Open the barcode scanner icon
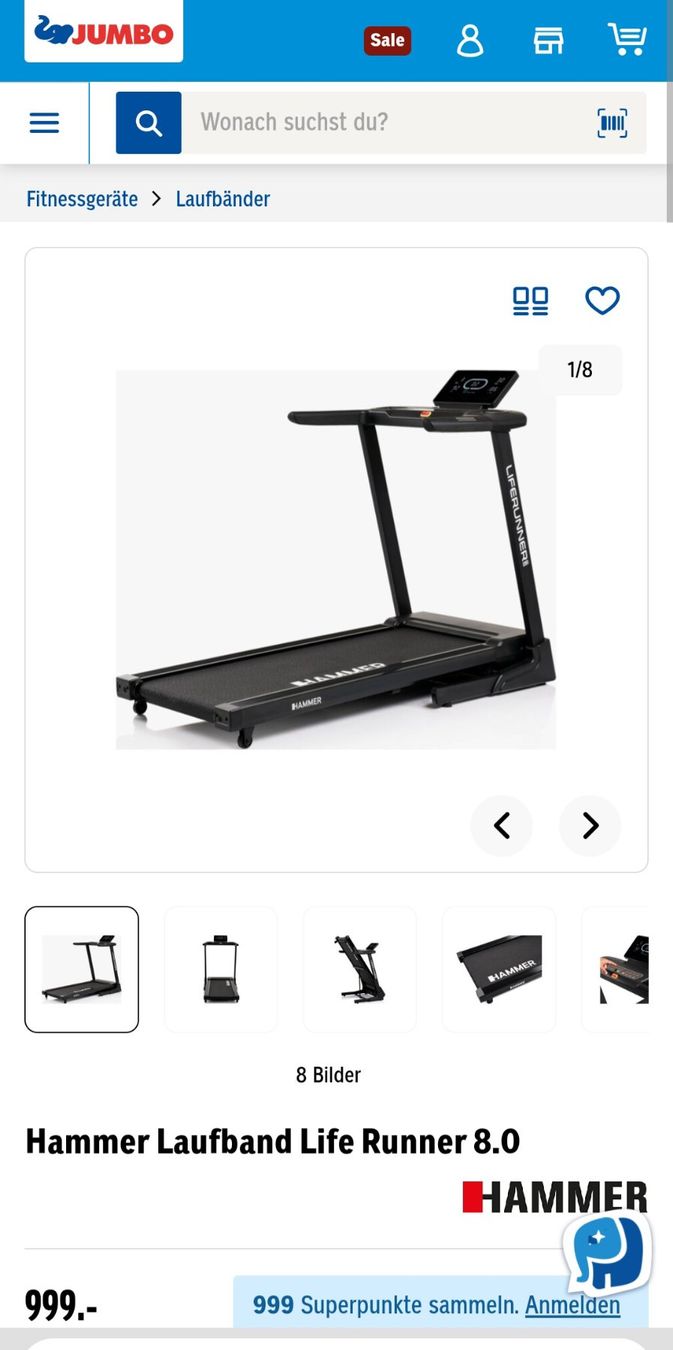The width and height of the screenshot is (673, 1350). 612,123
